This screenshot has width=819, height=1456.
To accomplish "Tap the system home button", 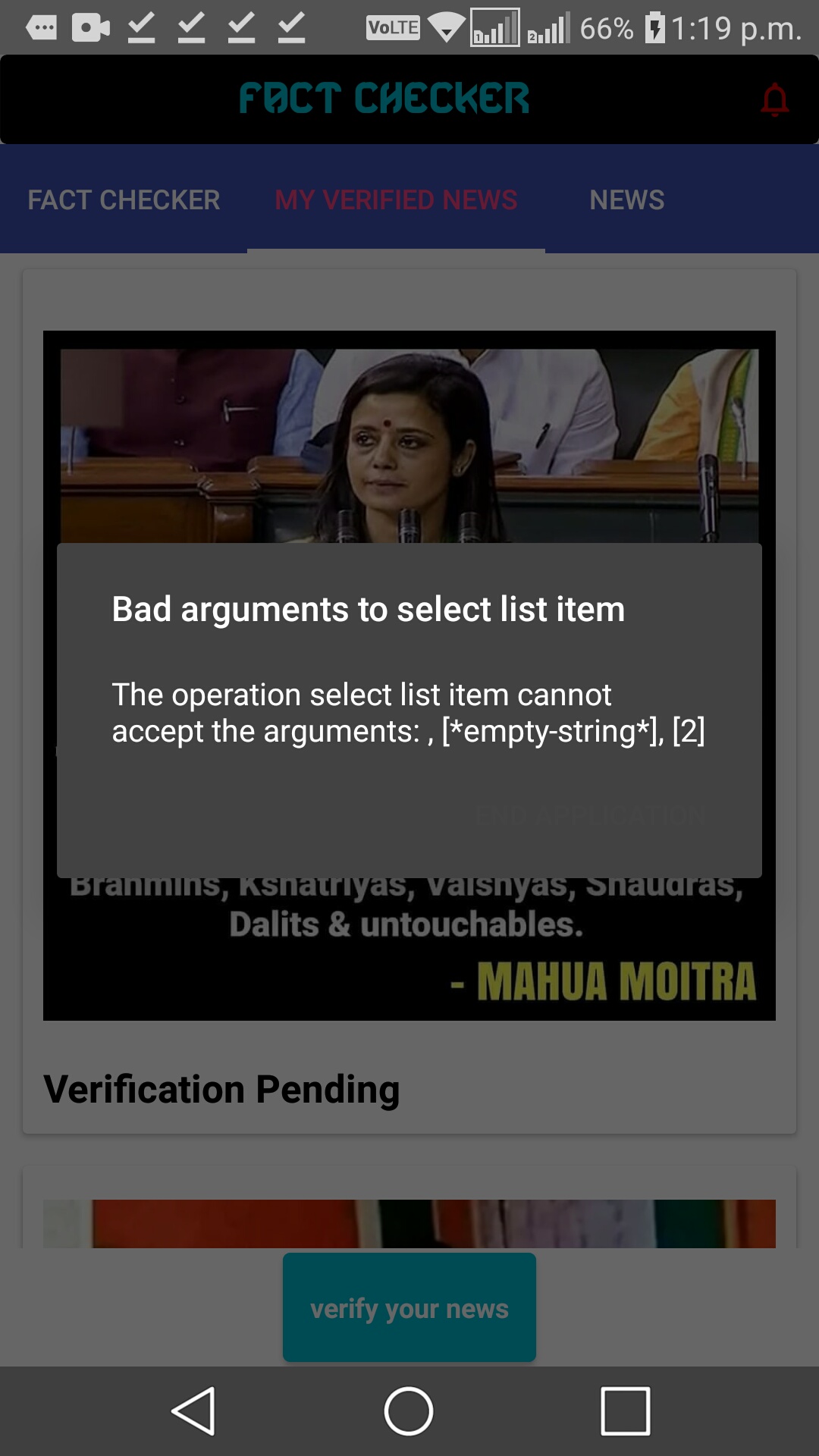I will click(409, 1411).
